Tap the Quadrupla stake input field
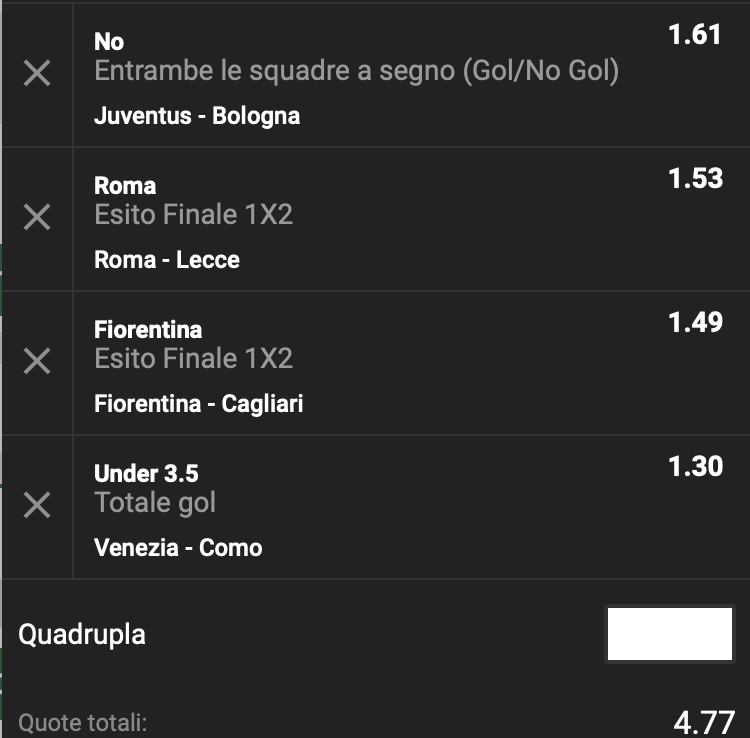The height and width of the screenshot is (738, 750). point(669,634)
